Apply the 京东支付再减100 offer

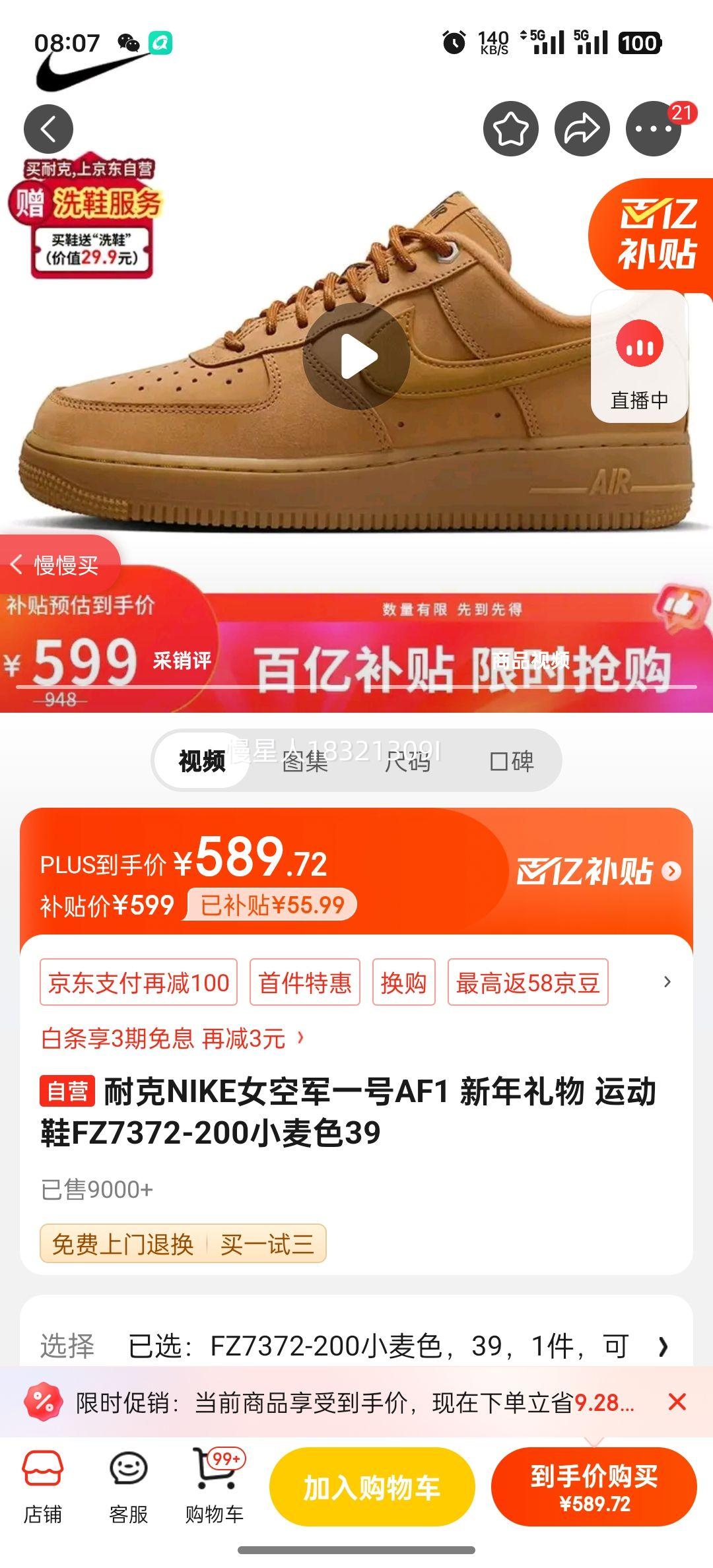137,983
